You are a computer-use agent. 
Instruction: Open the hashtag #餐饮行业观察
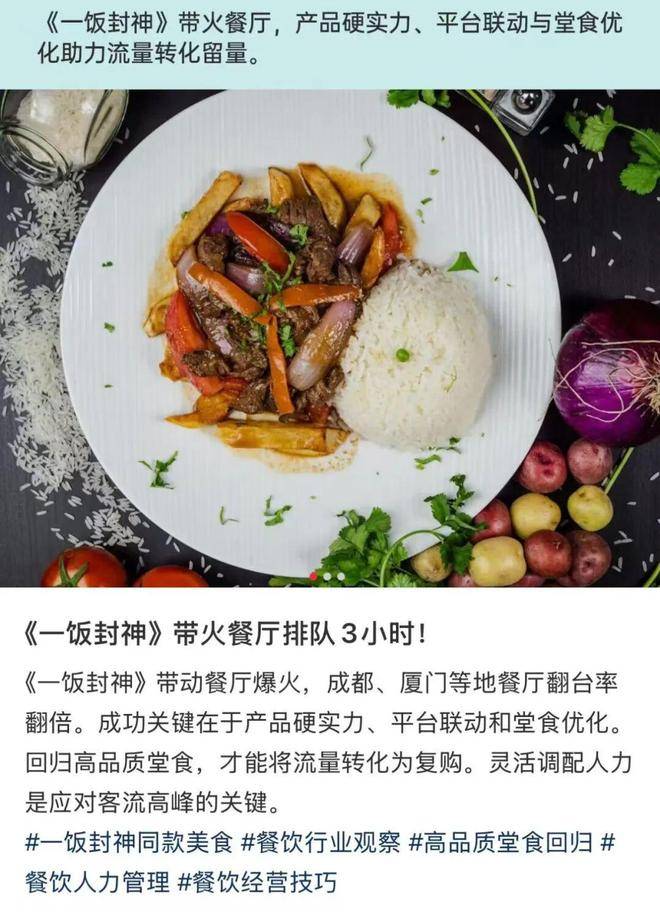320,842
